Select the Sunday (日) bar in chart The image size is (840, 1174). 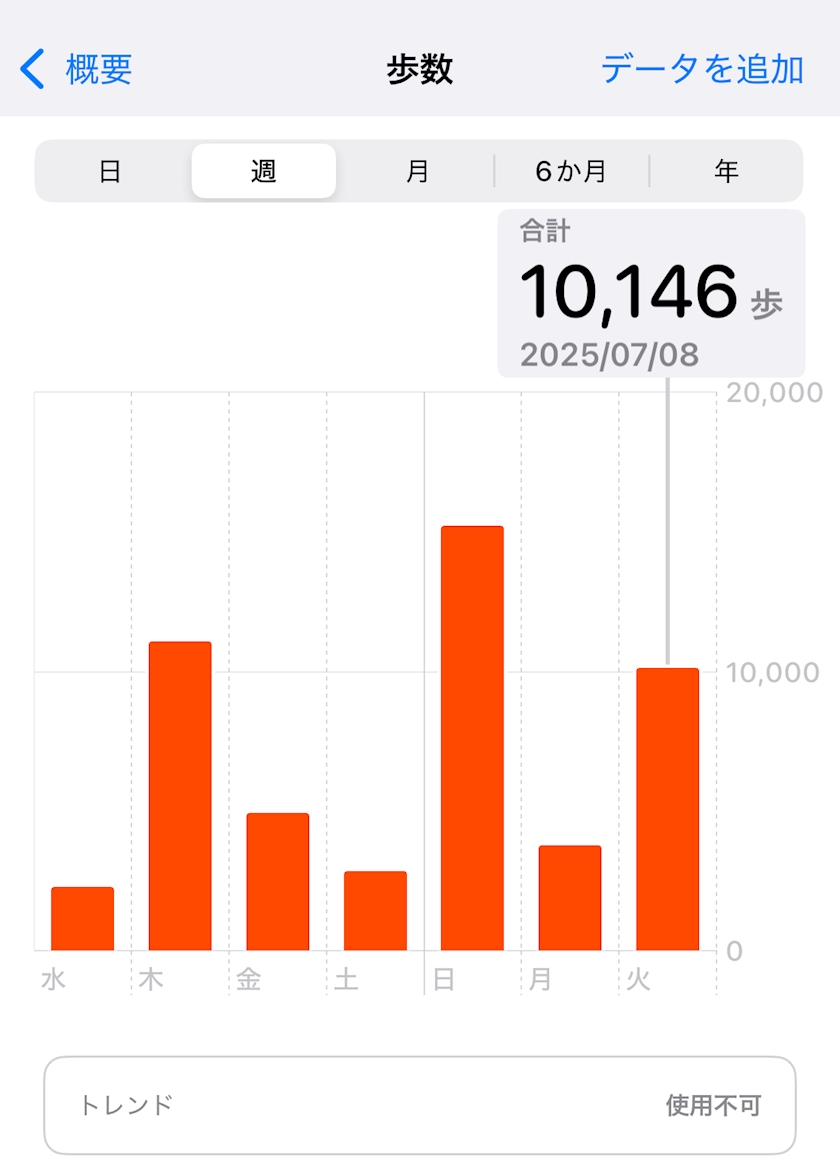(x=472, y=738)
